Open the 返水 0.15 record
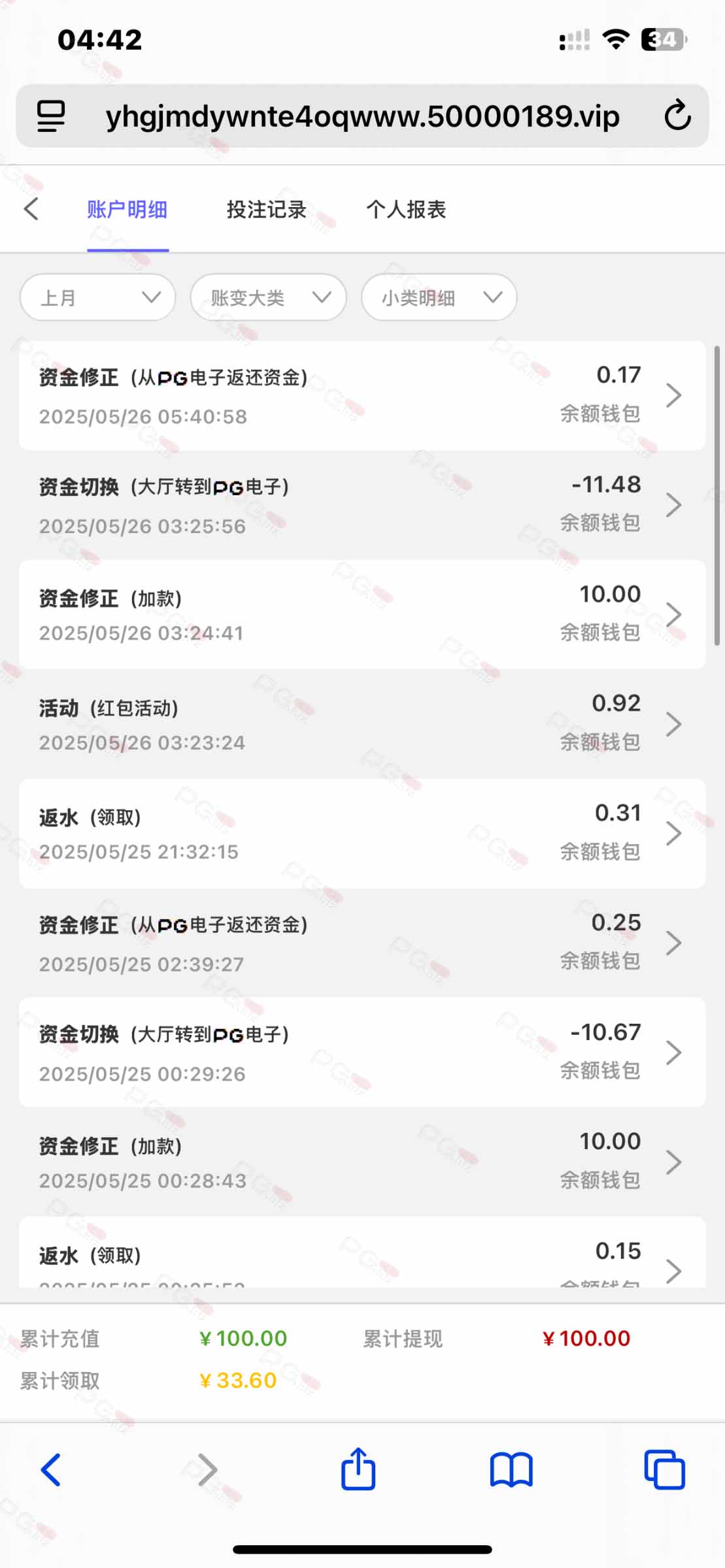Screen dimensions: 725x1568 click(362, 1252)
